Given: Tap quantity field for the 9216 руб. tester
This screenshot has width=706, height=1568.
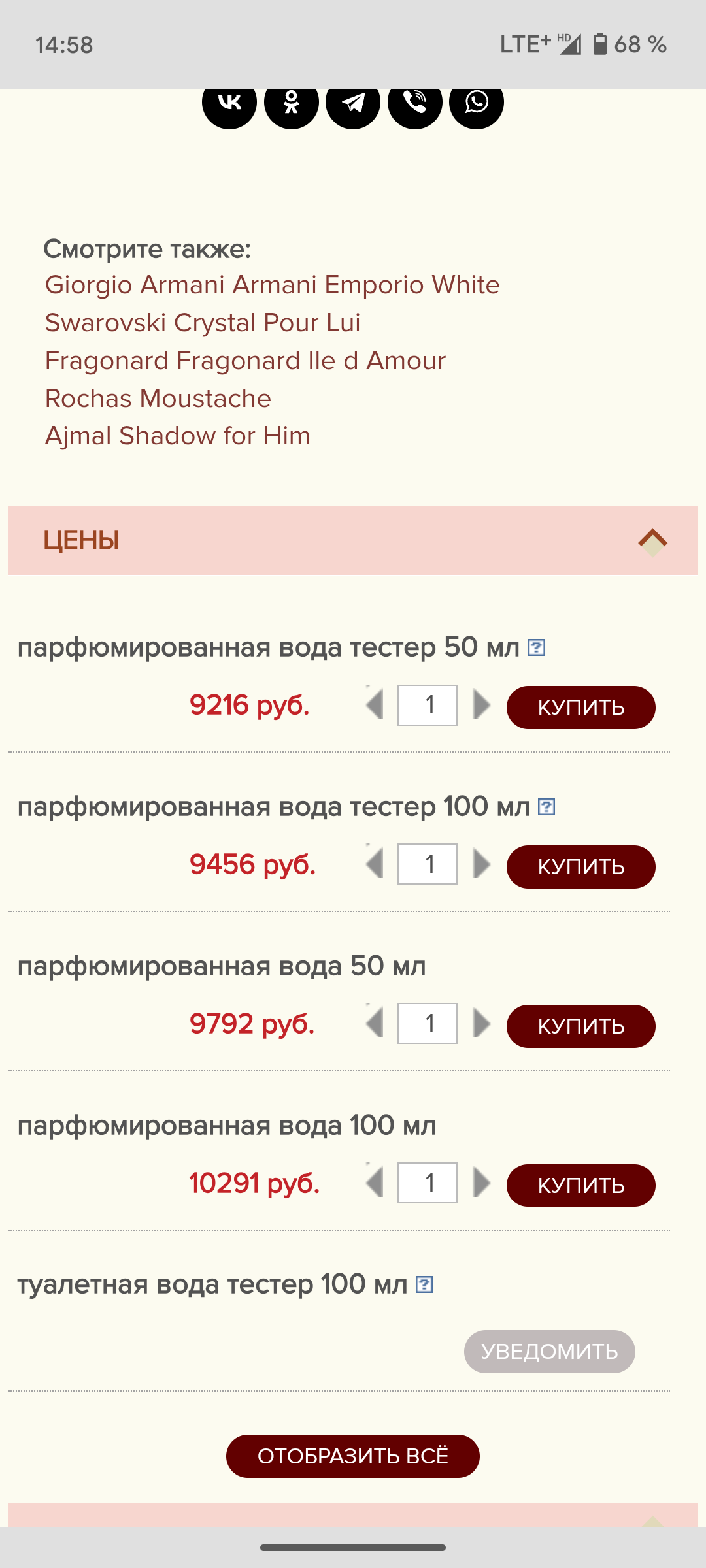Looking at the screenshot, I should 428,706.
